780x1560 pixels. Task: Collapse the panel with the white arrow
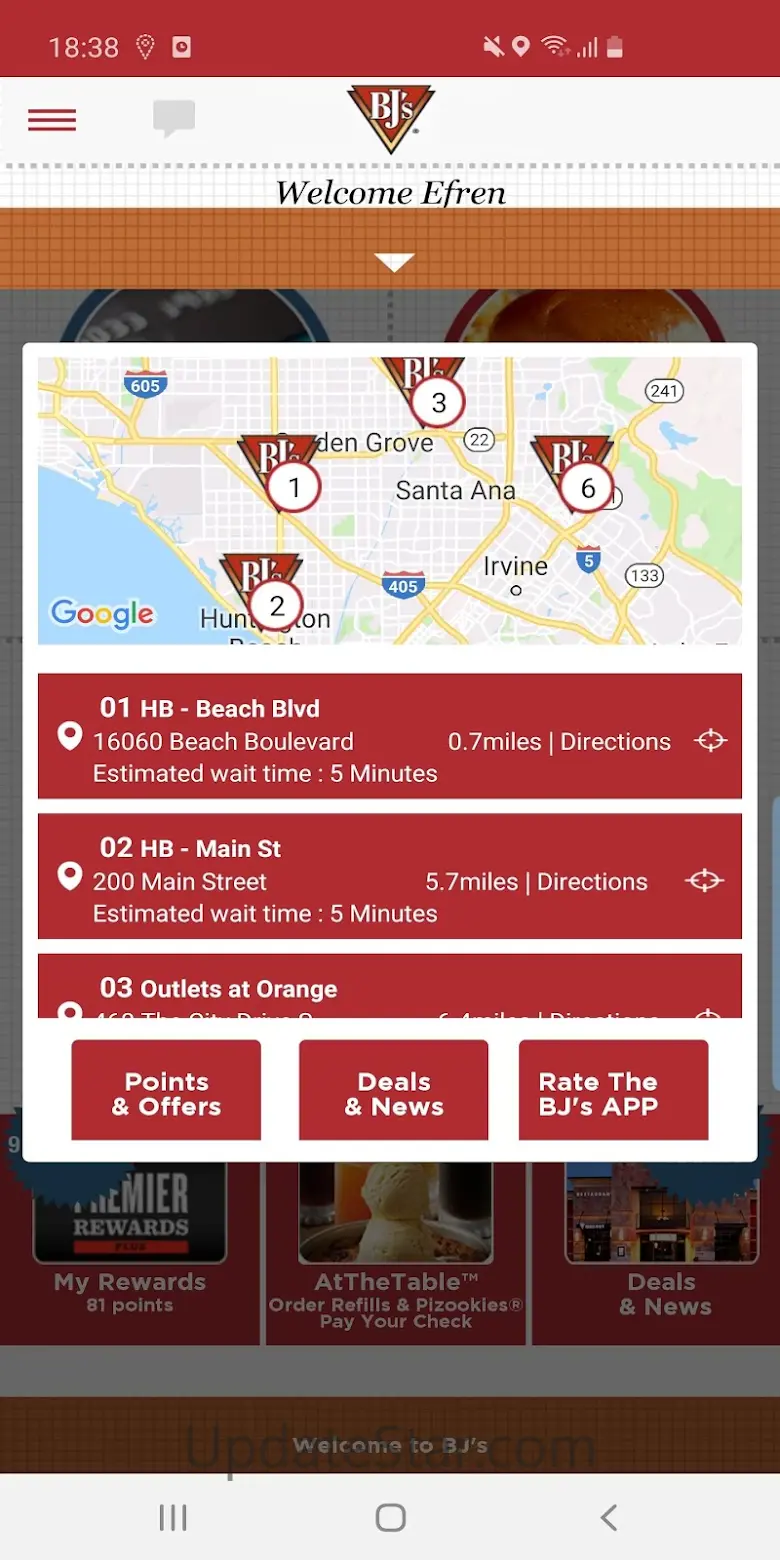394,262
